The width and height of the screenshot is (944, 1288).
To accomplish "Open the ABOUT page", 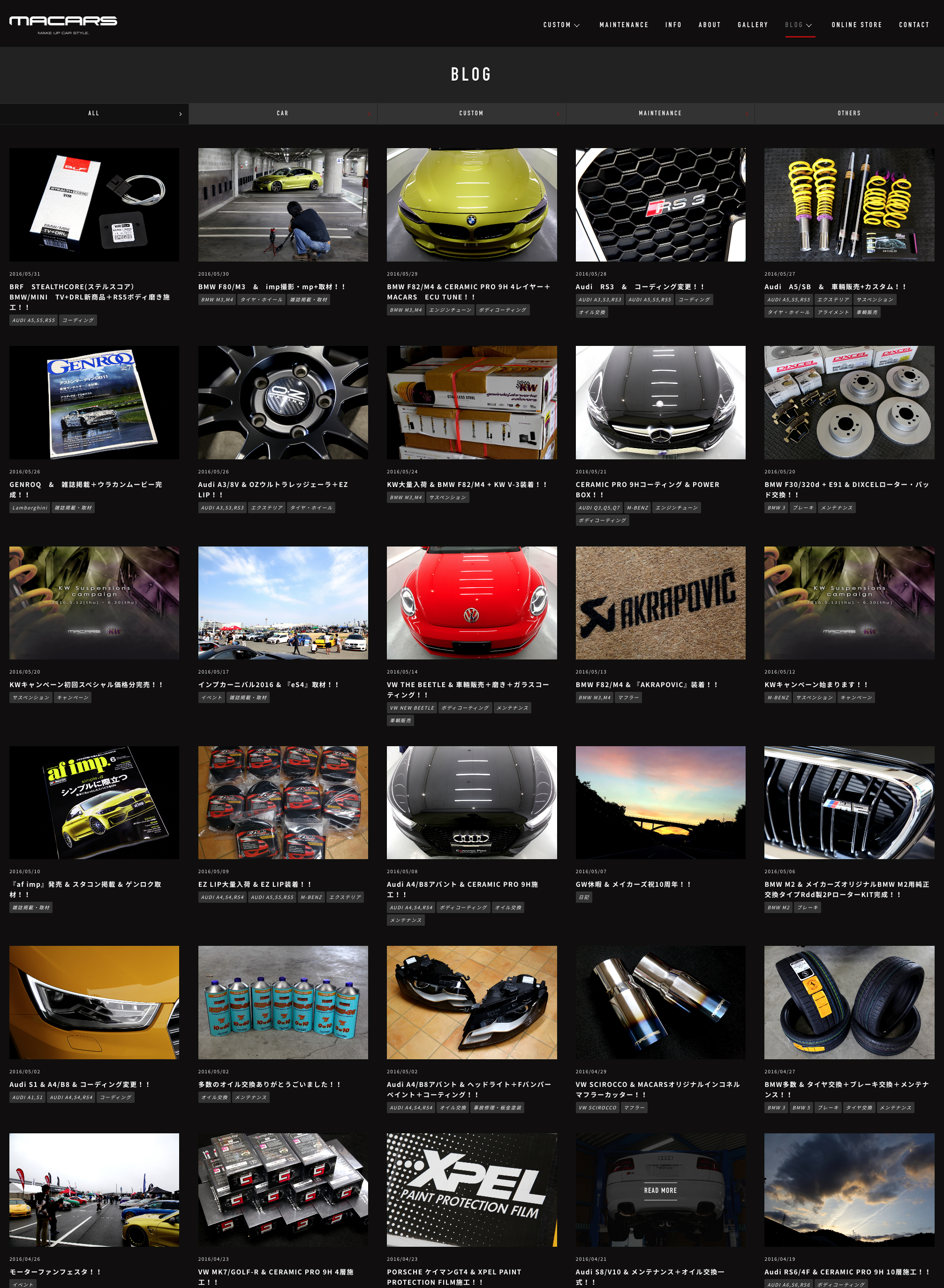I will [x=709, y=25].
